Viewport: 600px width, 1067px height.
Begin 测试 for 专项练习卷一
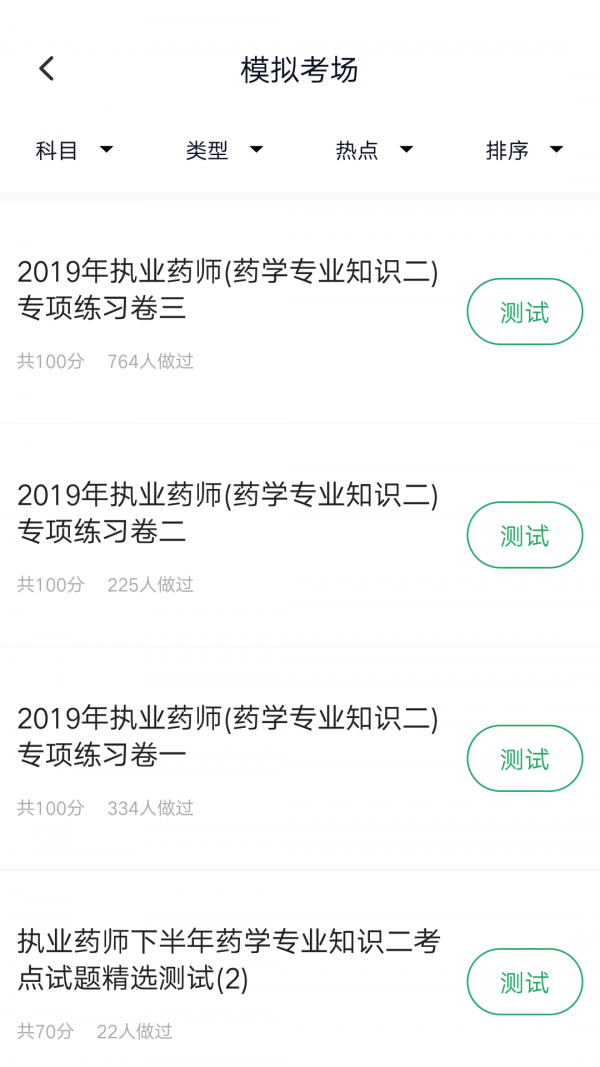pos(524,758)
